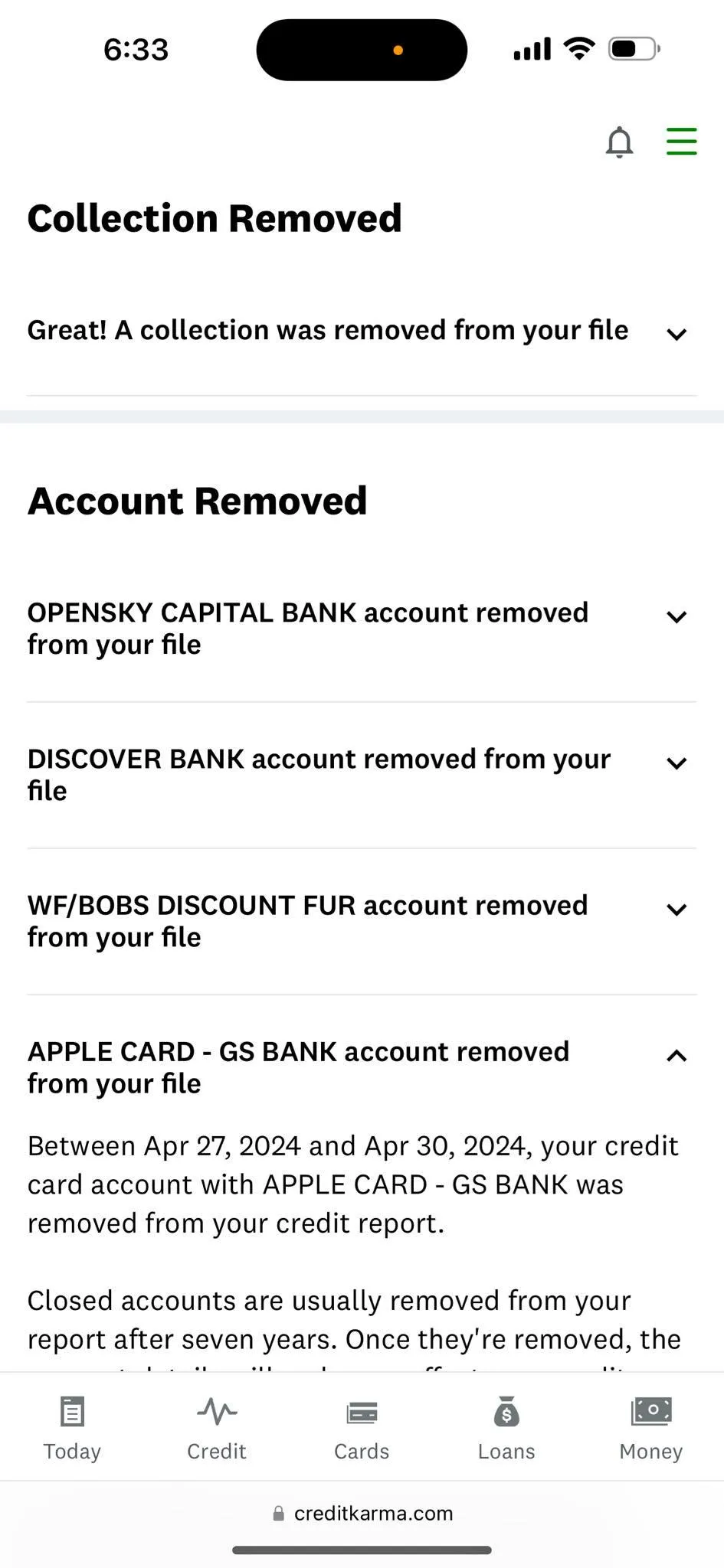Viewport: 724px width, 1568px height.
Task: Open the green hamburger menu
Action: tap(681, 142)
